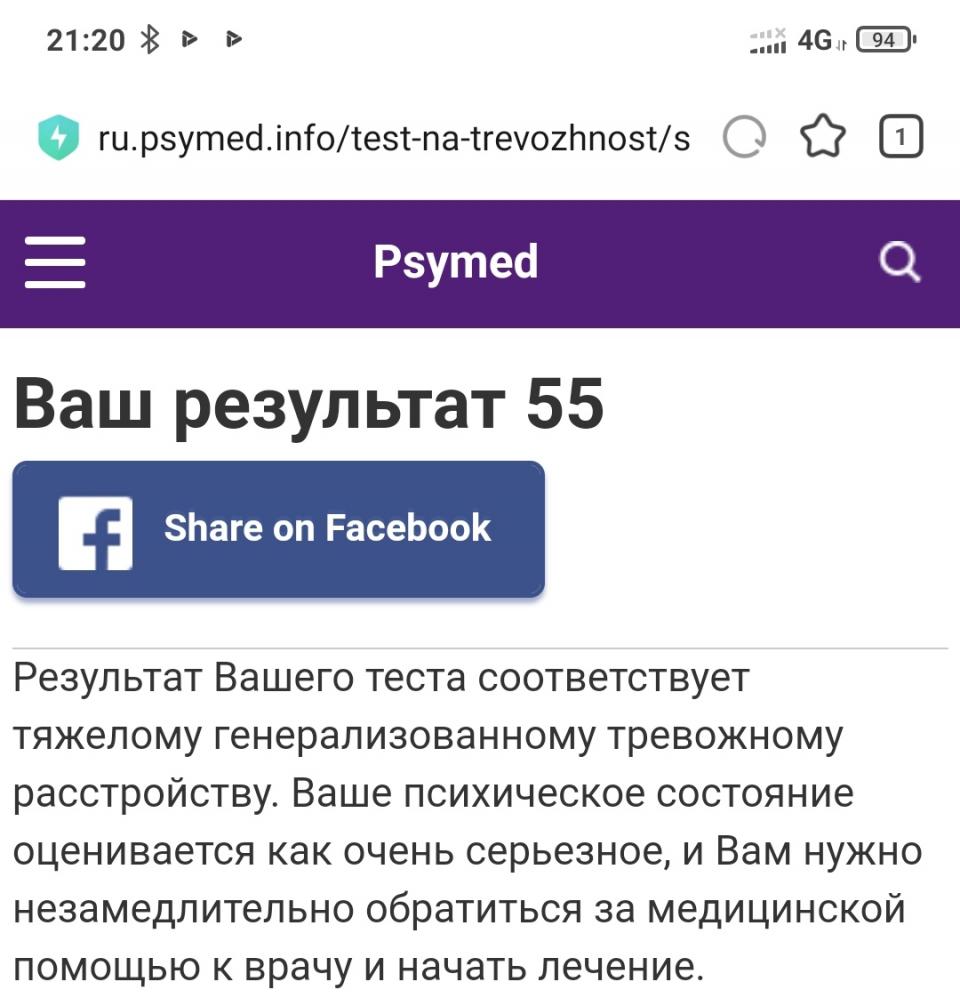Bookmark this page with the star
The width and height of the screenshot is (960, 1006).
pos(822,138)
